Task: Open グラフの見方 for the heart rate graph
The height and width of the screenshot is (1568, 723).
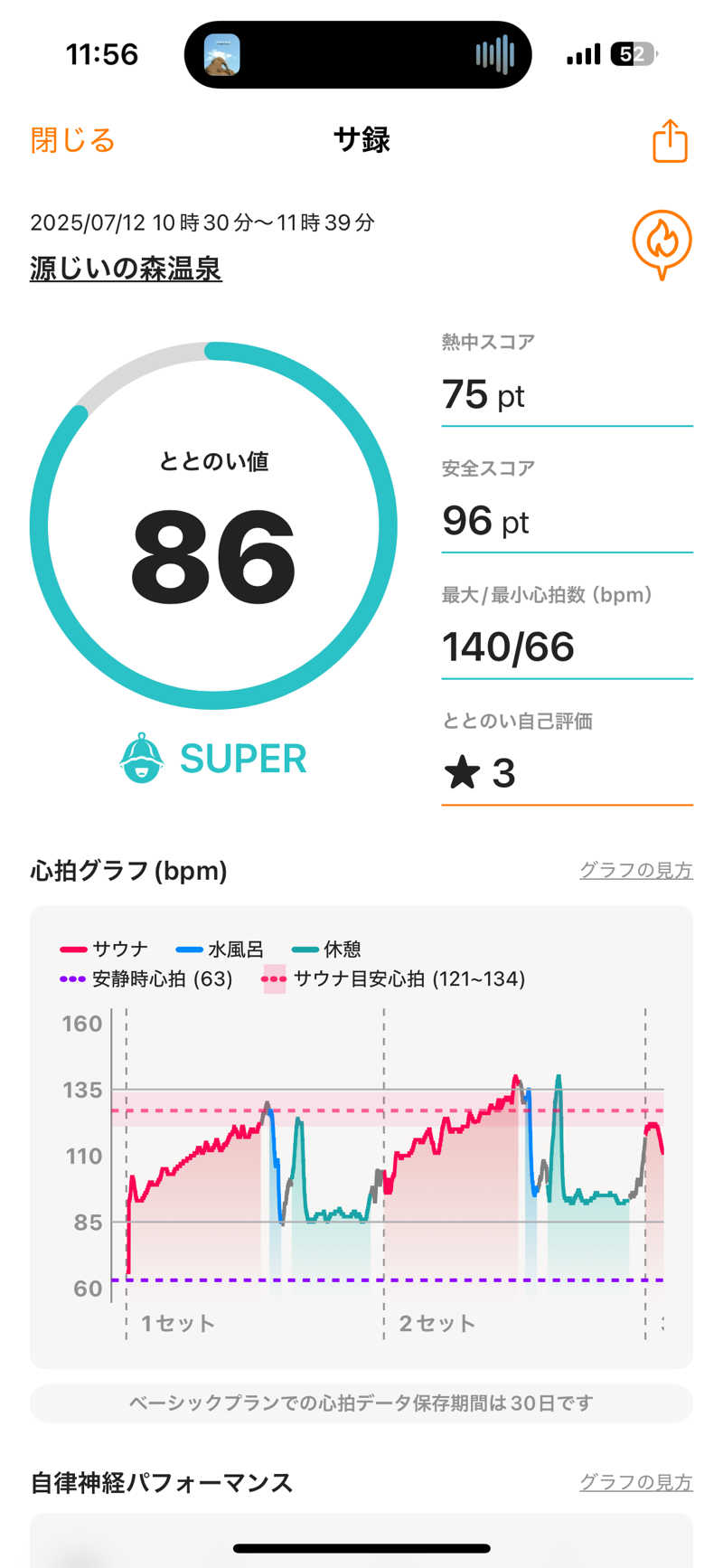Action: click(x=635, y=872)
